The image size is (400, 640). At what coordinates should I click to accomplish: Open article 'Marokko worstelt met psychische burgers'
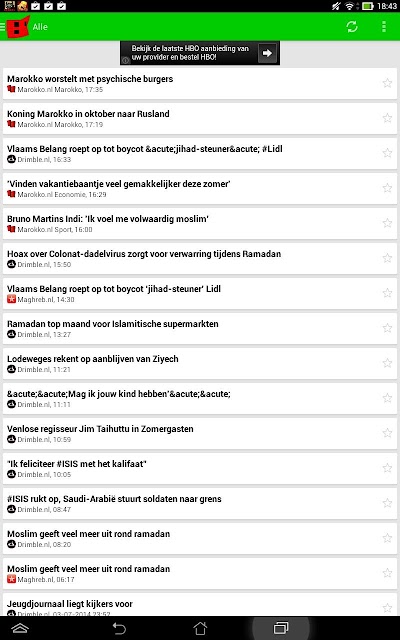[x=200, y=83]
